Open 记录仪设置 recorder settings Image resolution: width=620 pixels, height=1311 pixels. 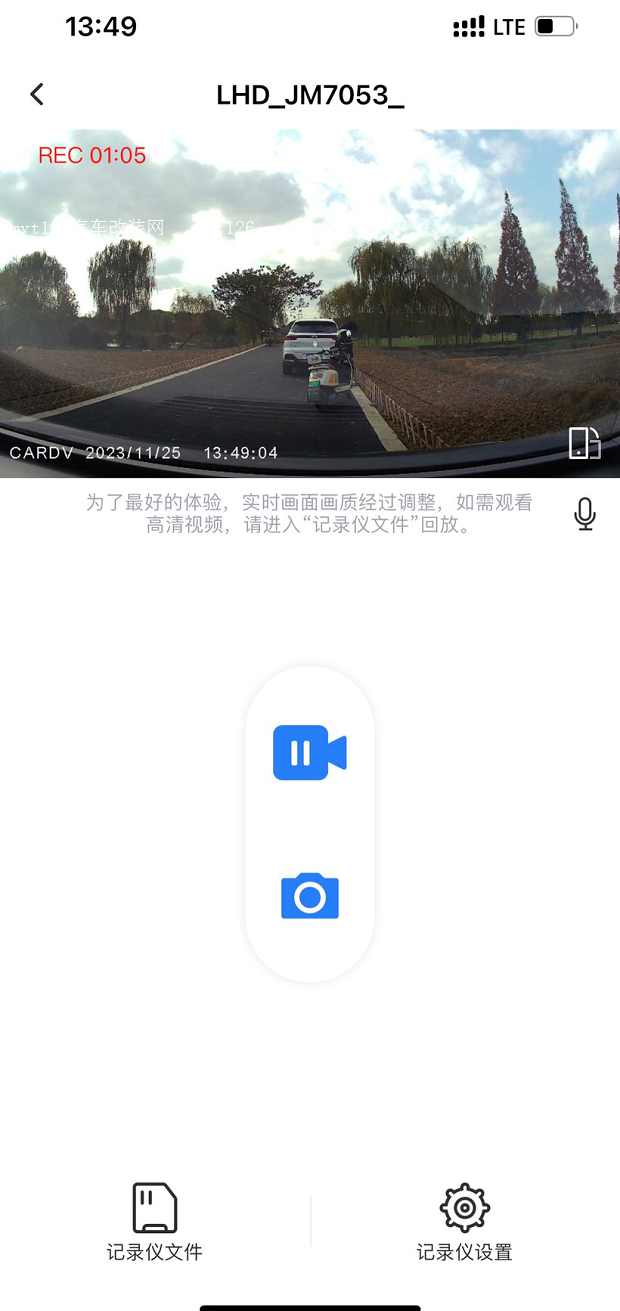pyautogui.click(x=464, y=1221)
